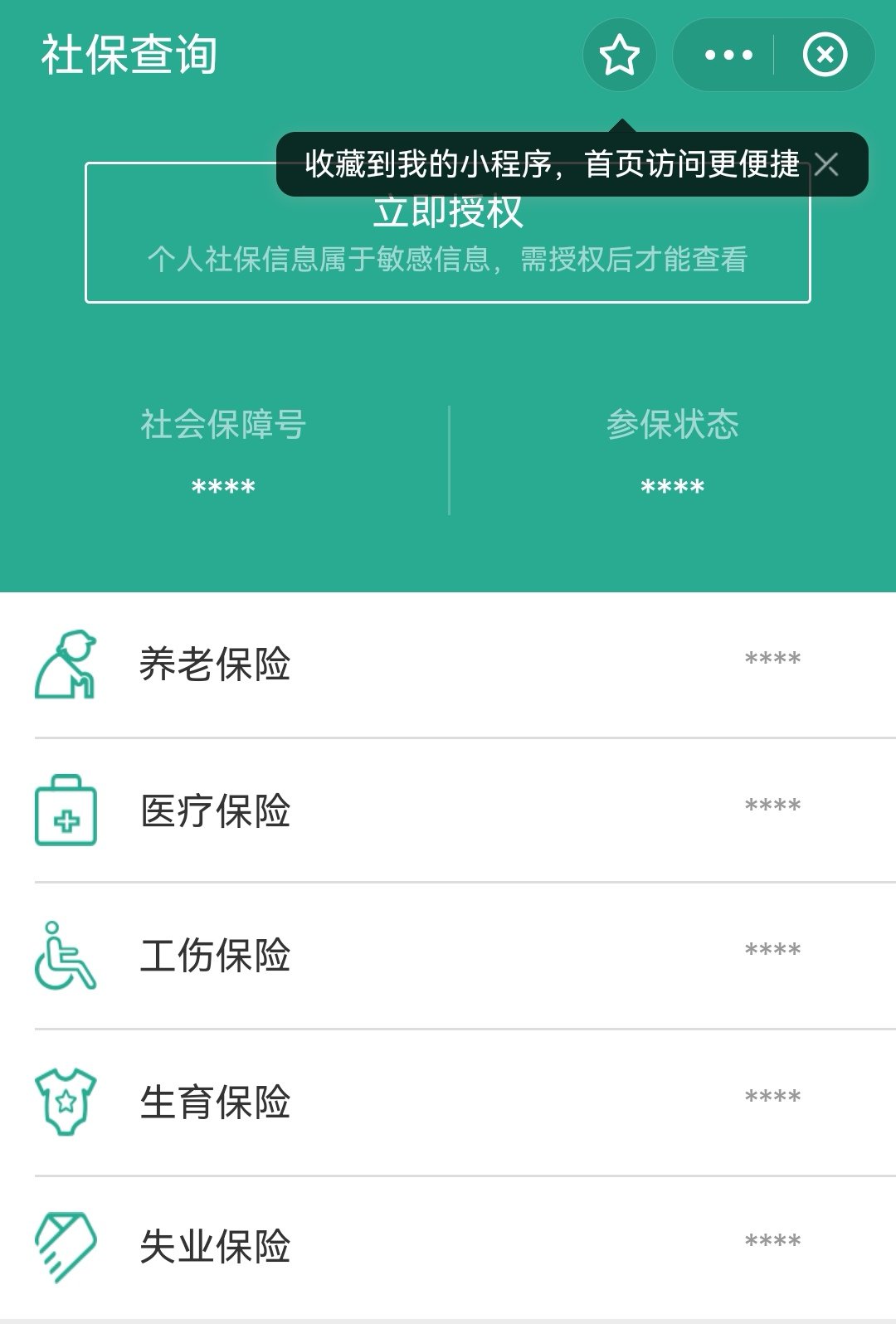Open the 养老保险 row
The height and width of the screenshot is (1324, 896).
[x=448, y=664]
